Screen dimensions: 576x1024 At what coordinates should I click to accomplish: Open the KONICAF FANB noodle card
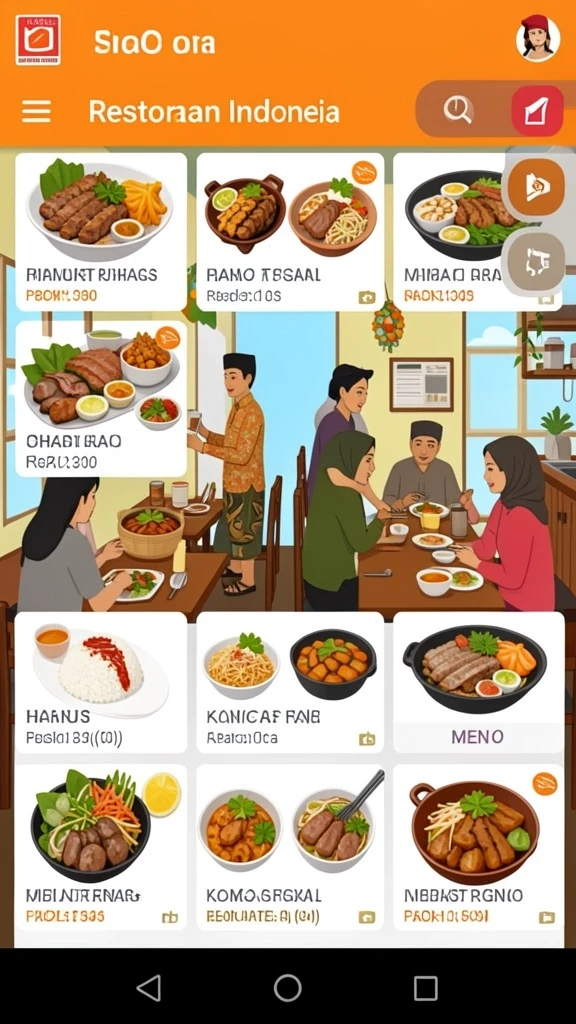pyautogui.click(x=290, y=682)
